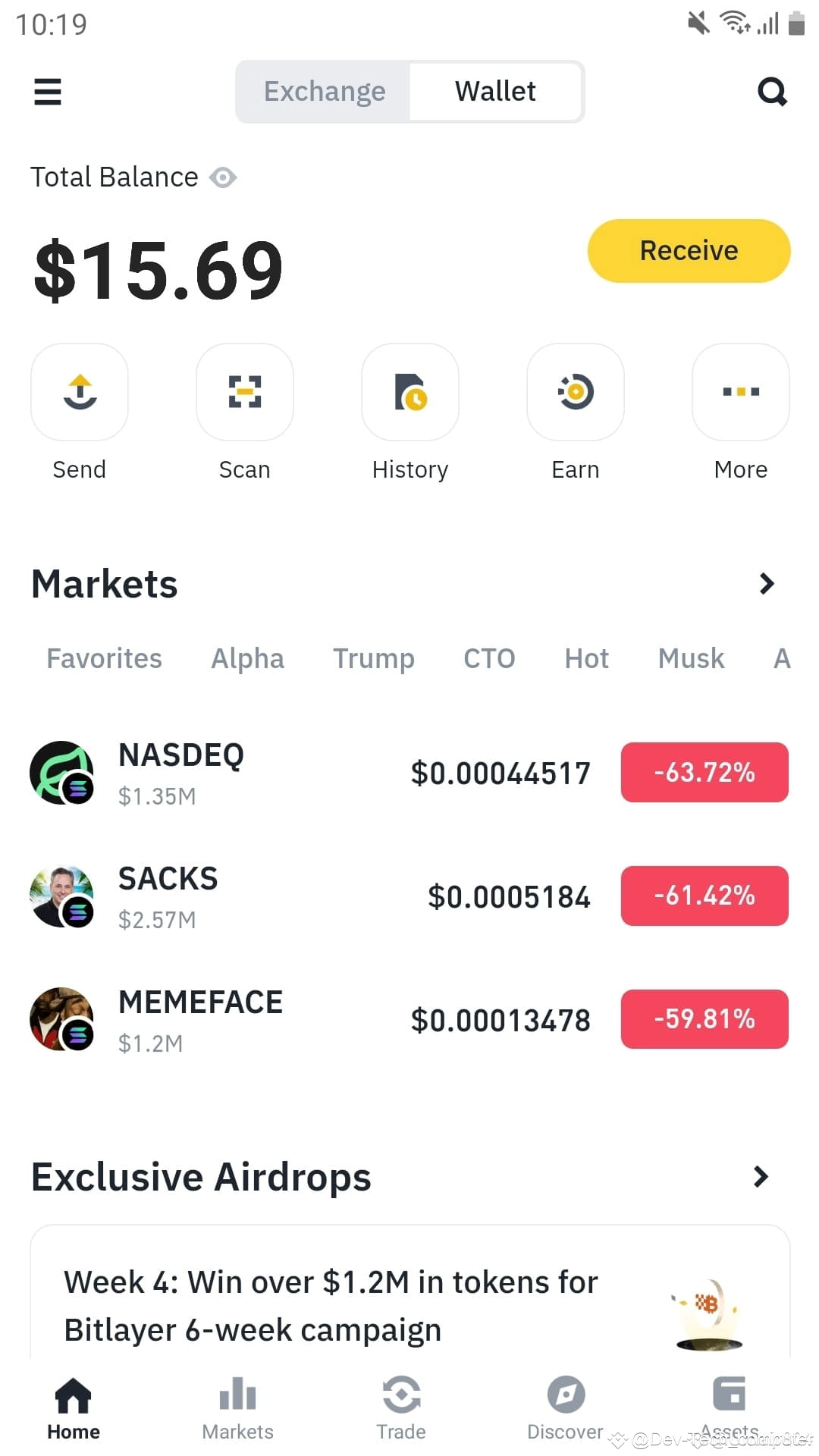
Task: Tap the search icon
Action: [x=772, y=91]
